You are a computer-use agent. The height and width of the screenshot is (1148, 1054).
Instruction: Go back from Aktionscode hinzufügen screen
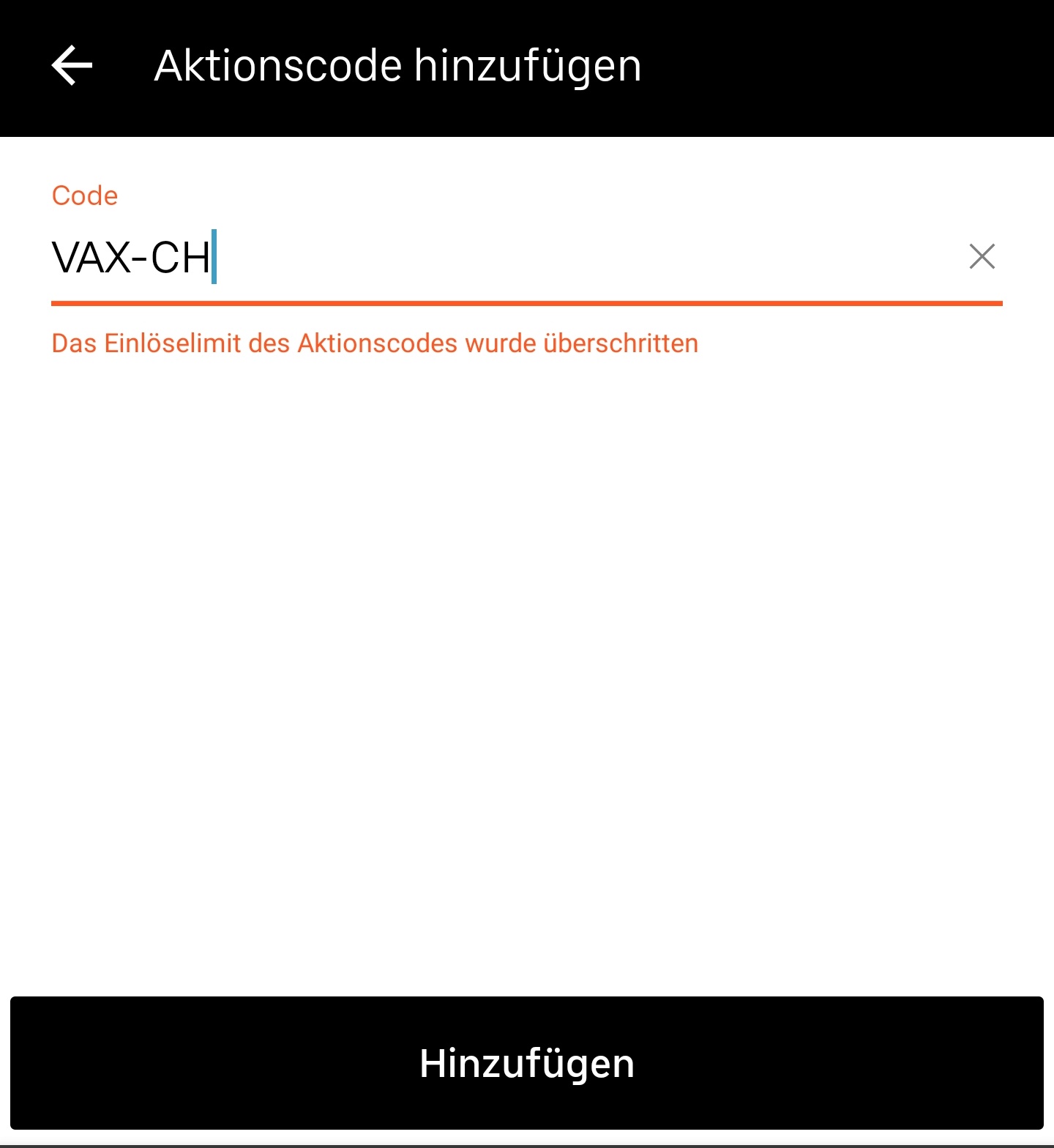coord(72,66)
